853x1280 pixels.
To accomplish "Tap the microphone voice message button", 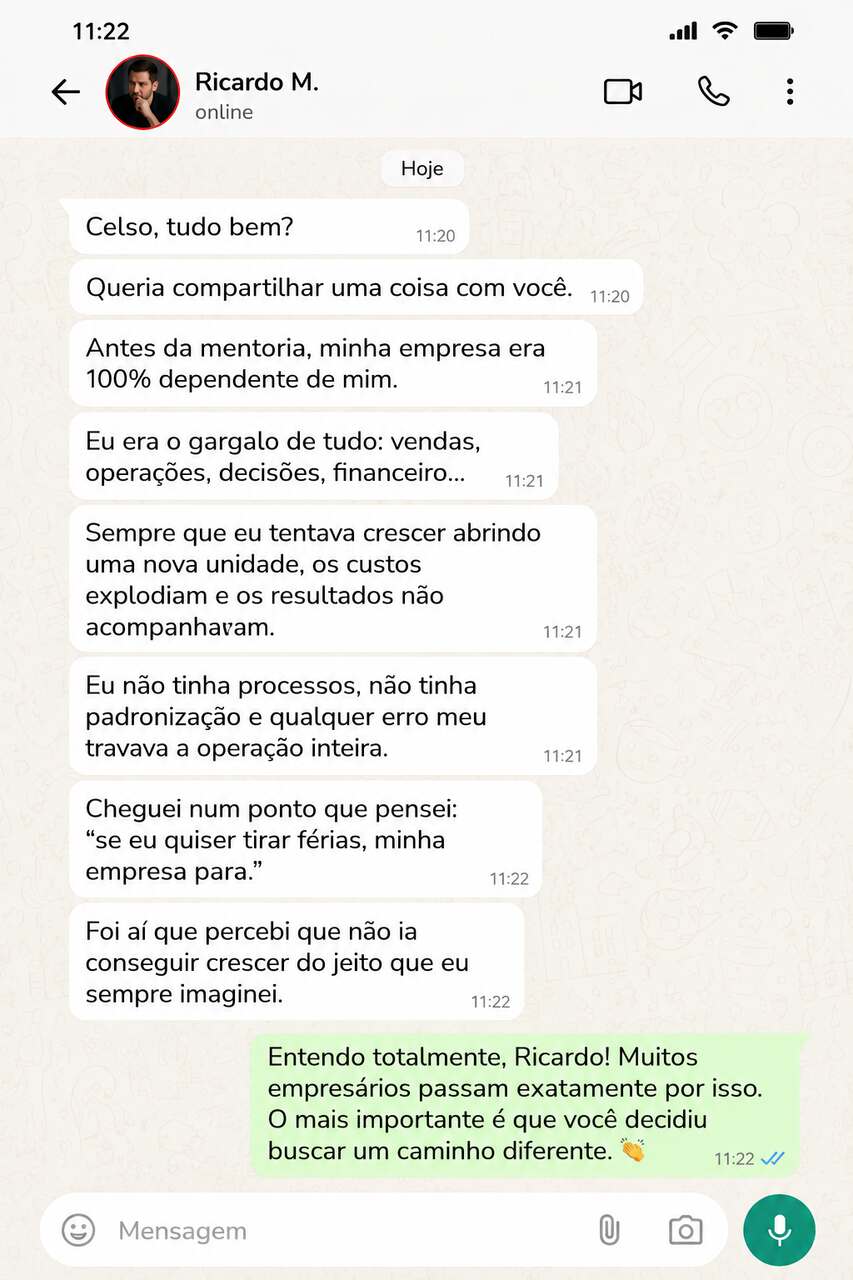I will 780,1230.
